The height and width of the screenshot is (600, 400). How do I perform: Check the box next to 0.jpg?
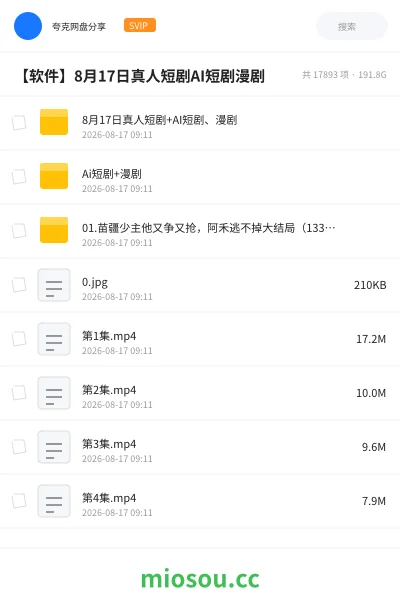click(19, 285)
